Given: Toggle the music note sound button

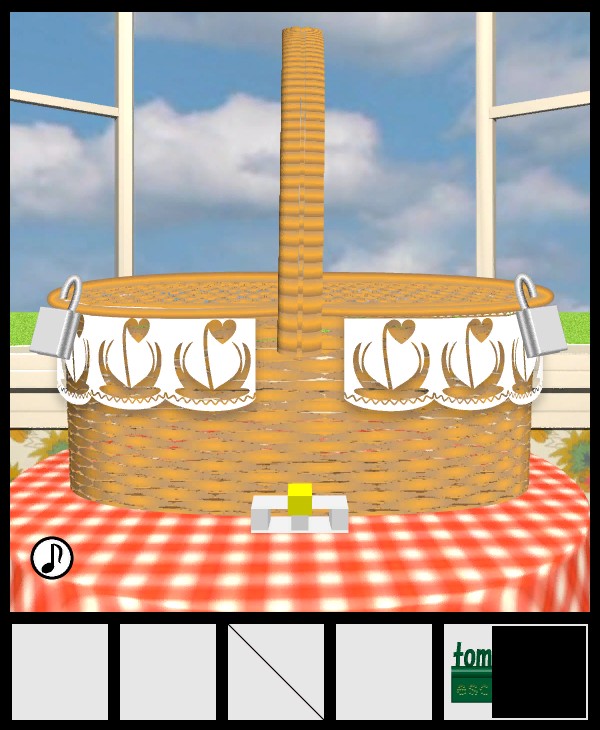Looking at the screenshot, I should (x=52, y=558).
